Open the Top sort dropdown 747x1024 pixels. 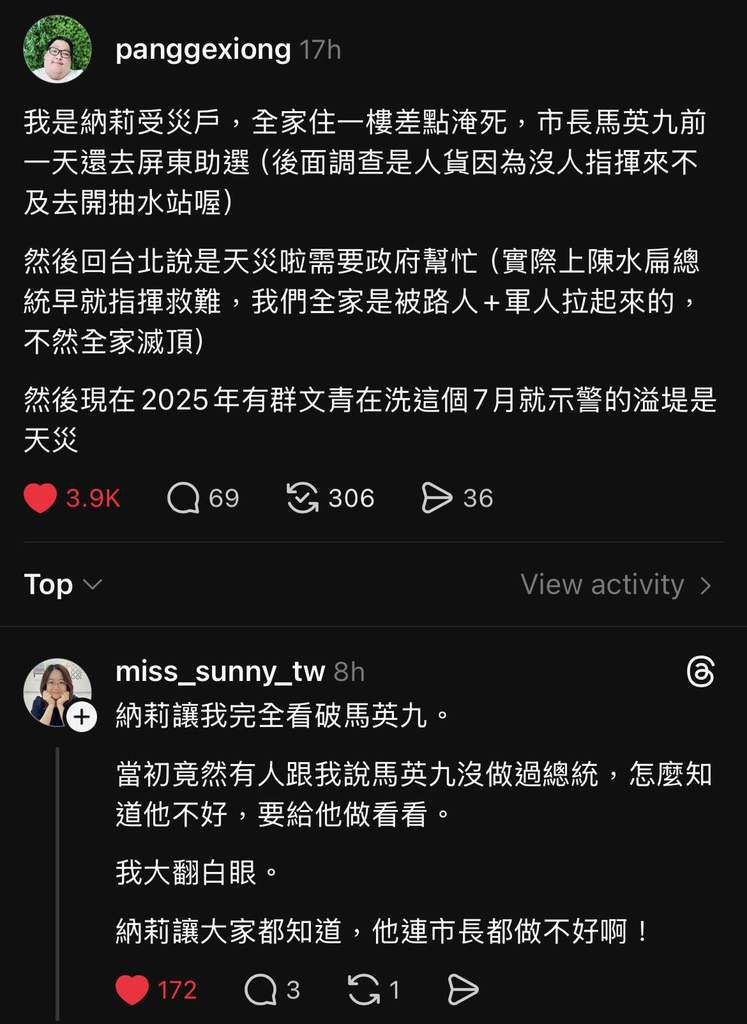63,585
